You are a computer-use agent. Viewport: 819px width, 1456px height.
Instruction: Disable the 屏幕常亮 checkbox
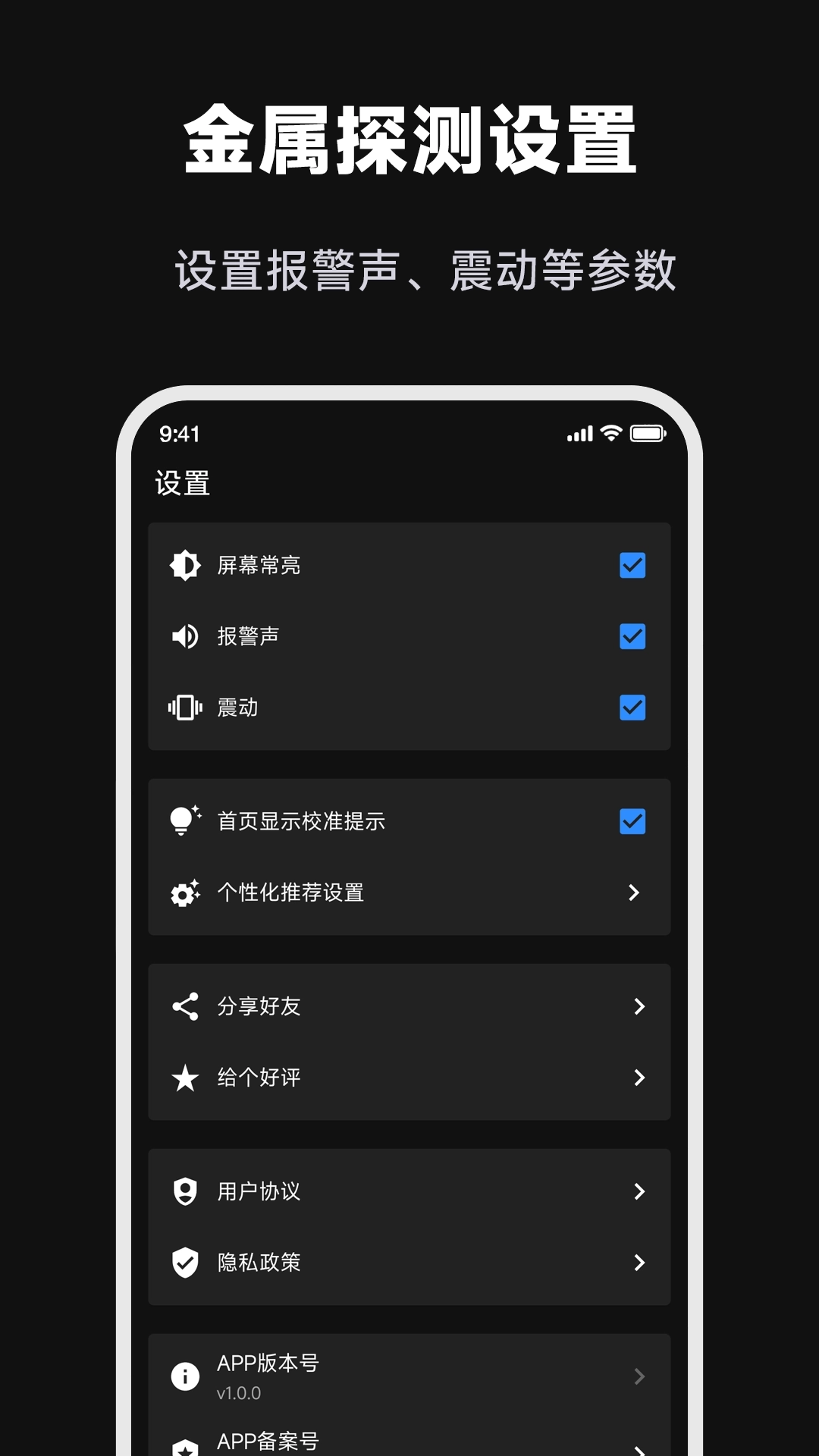[632, 565]
